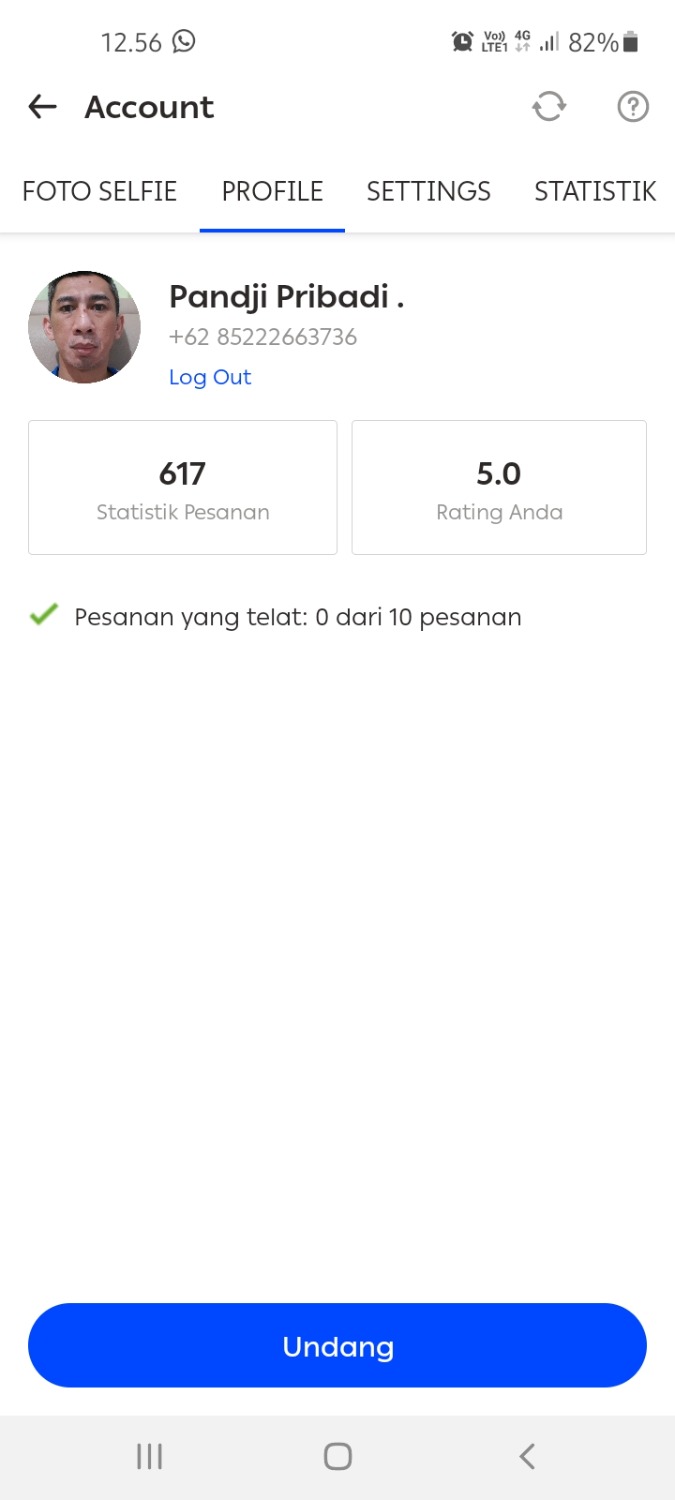Go back using the app bar arrow
The image size is (675, 1500).
42,107
